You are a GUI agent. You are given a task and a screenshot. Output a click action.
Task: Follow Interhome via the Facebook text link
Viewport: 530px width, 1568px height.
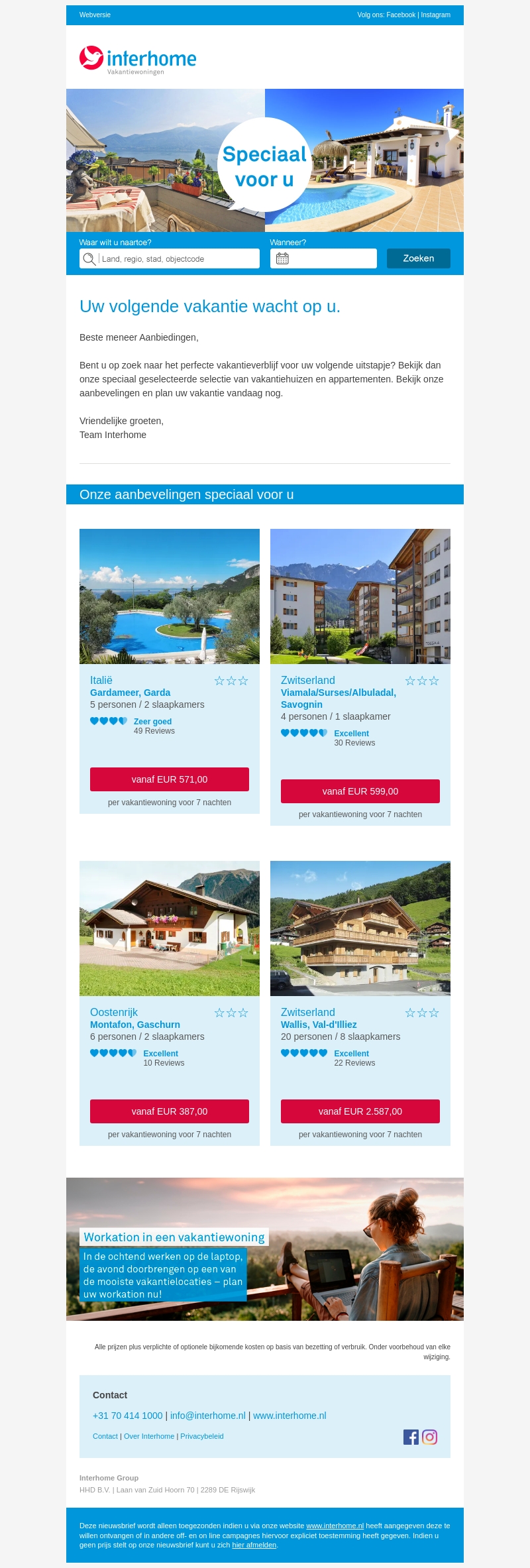pyautogui.click(x=401, y=15)
